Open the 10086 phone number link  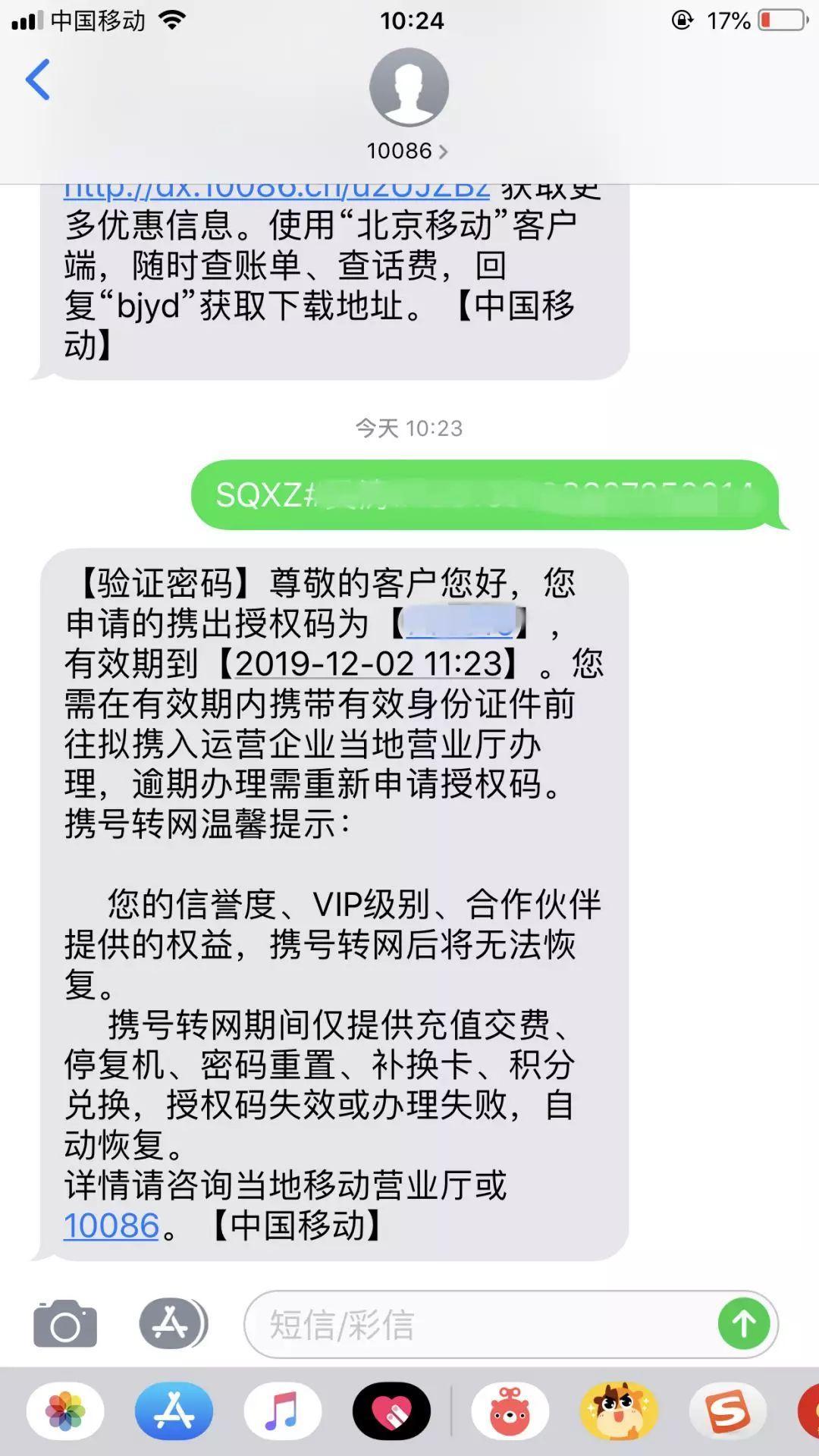click(x=111, y=1226)
